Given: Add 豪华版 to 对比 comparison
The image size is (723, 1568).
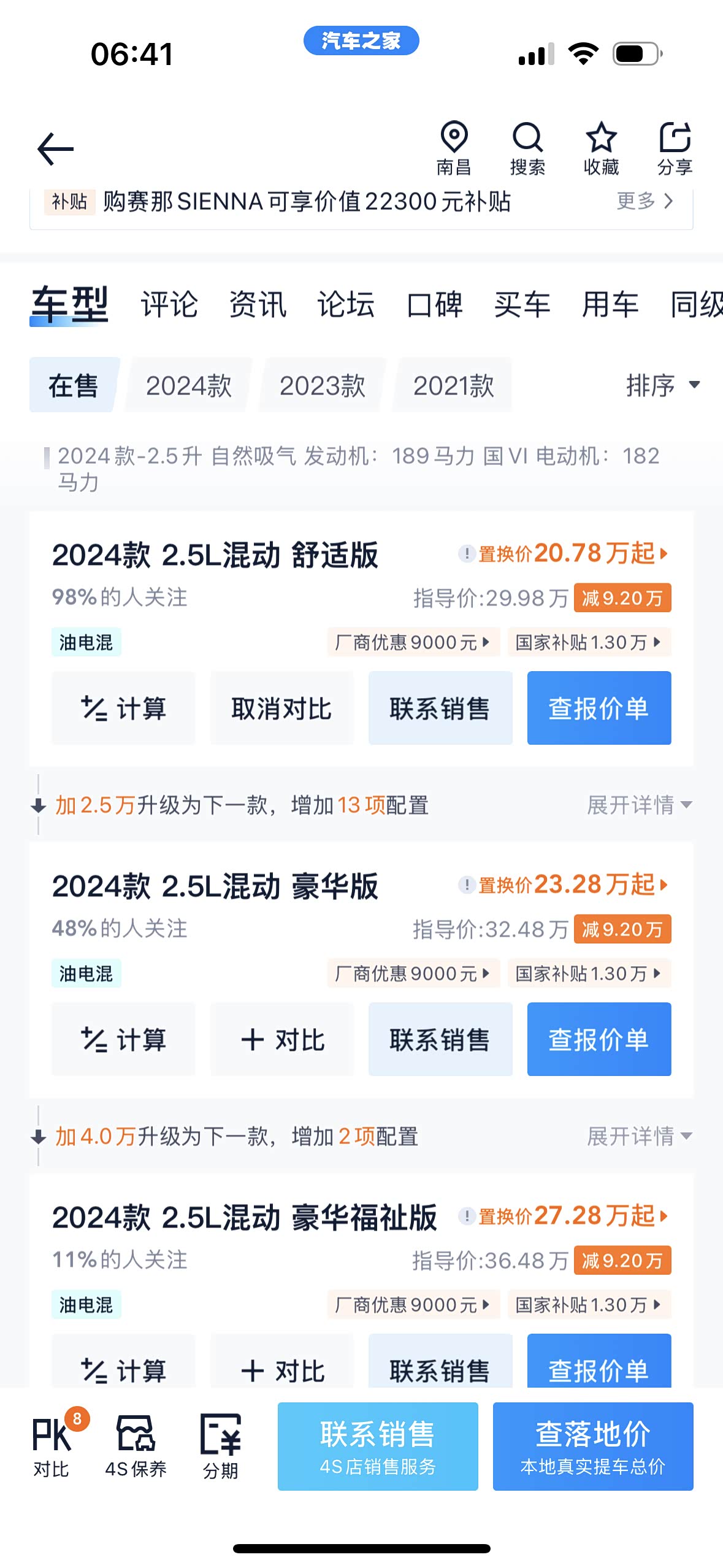Looking at the screenshot, I should 281,1039.
